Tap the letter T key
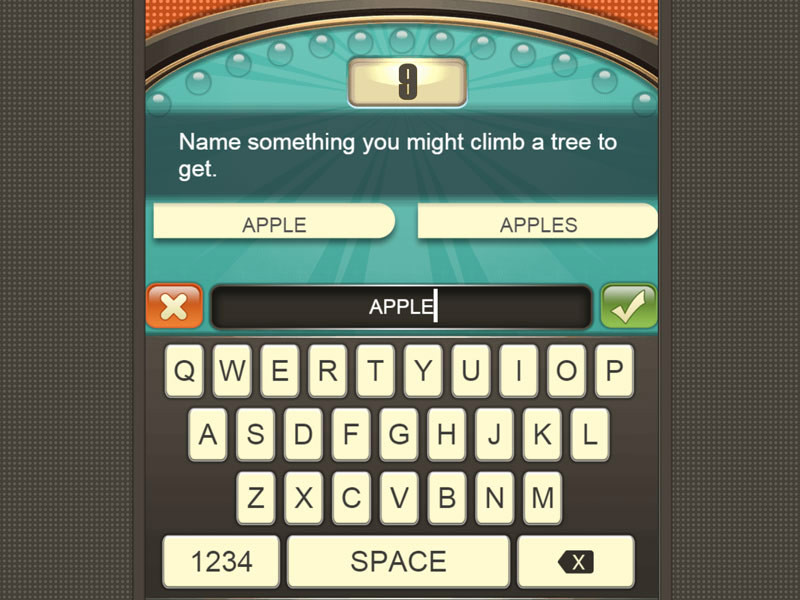The width and height of the screenshot is (800, 600). click(374, 371)
